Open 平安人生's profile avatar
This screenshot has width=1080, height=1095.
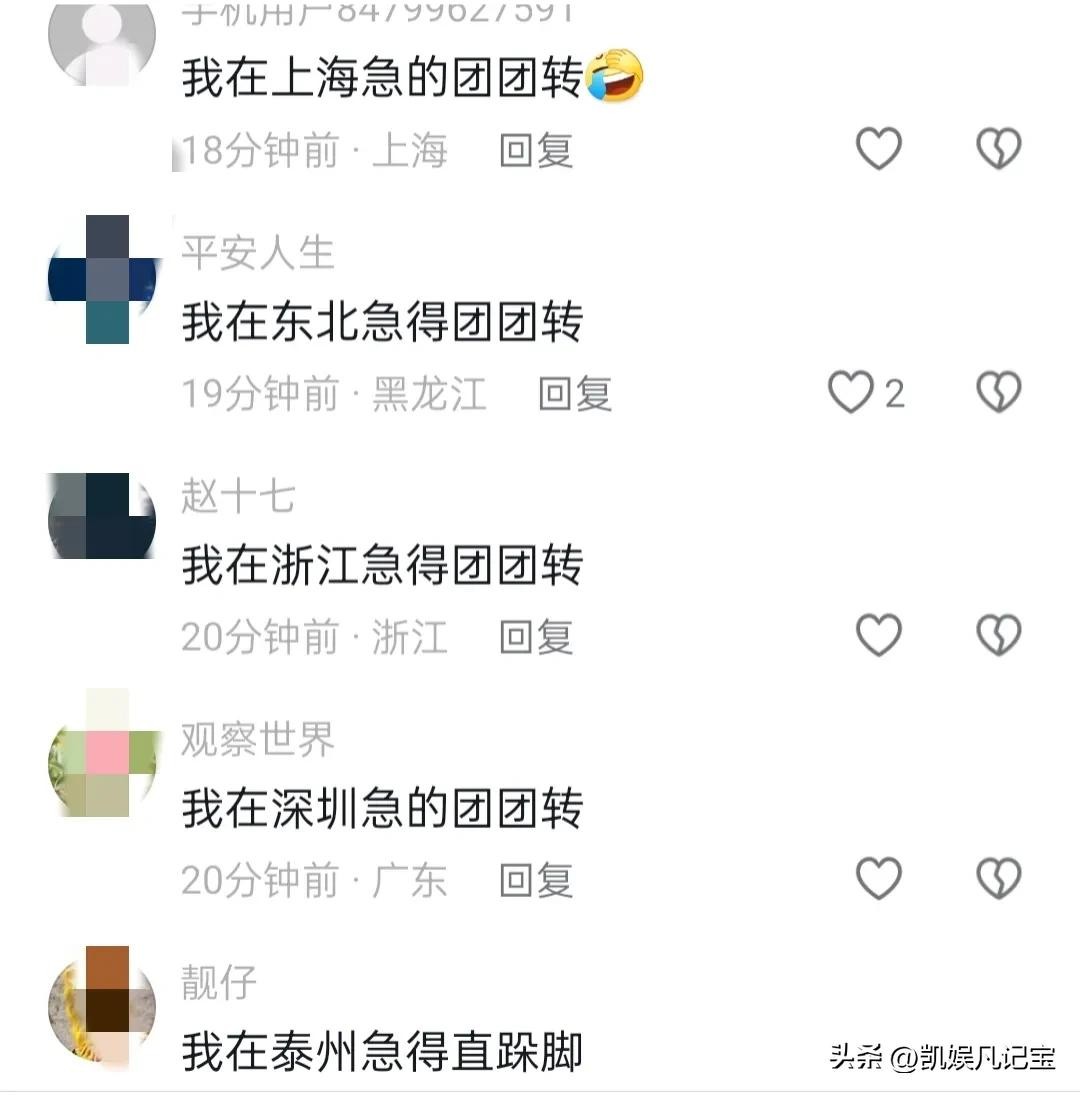[103, 280]
